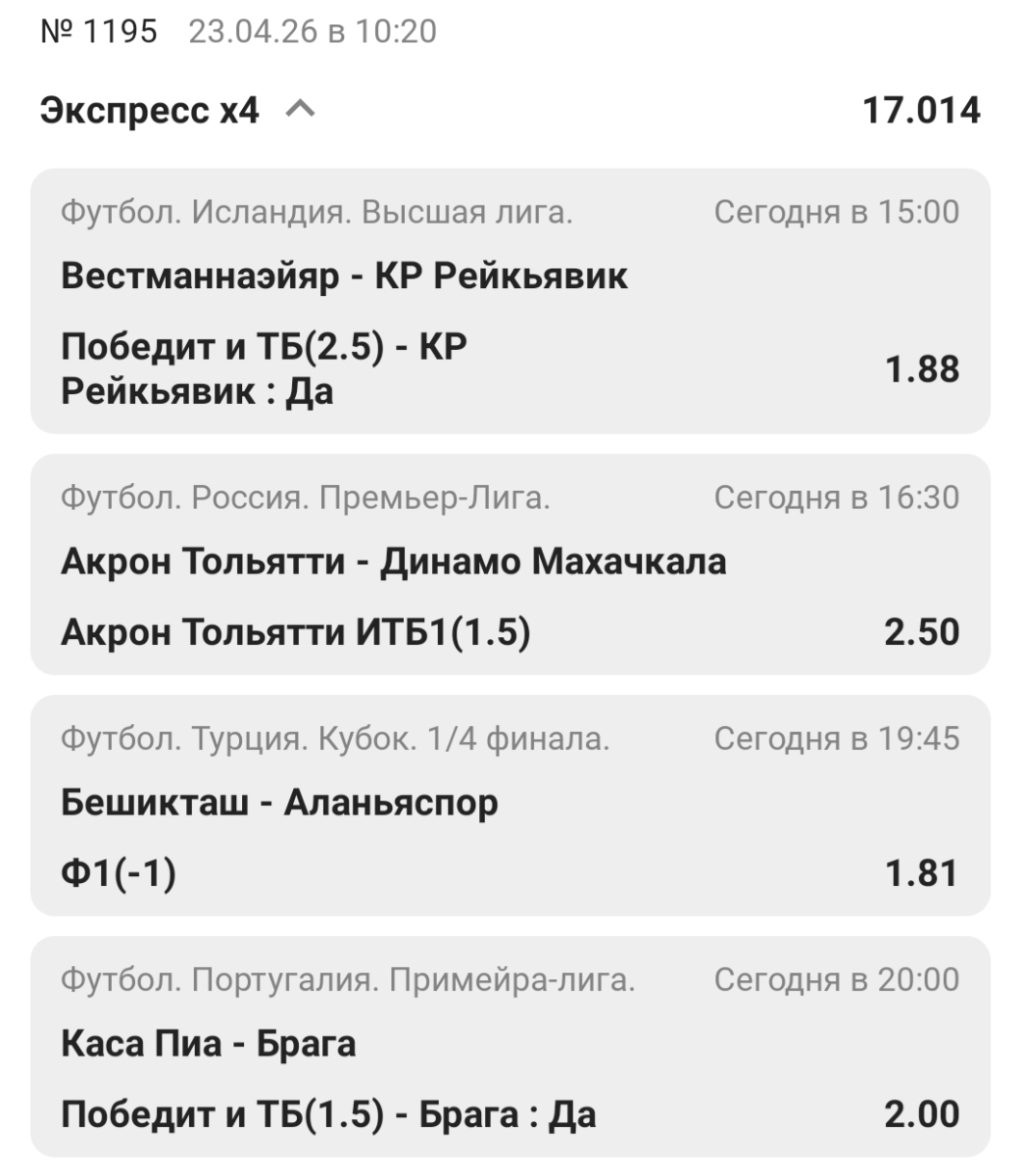Open the Вестманнаэйяр - КР Рейкьявик match card
The width and height of the screenshot is (1021, 1176).
click(344, 276)
